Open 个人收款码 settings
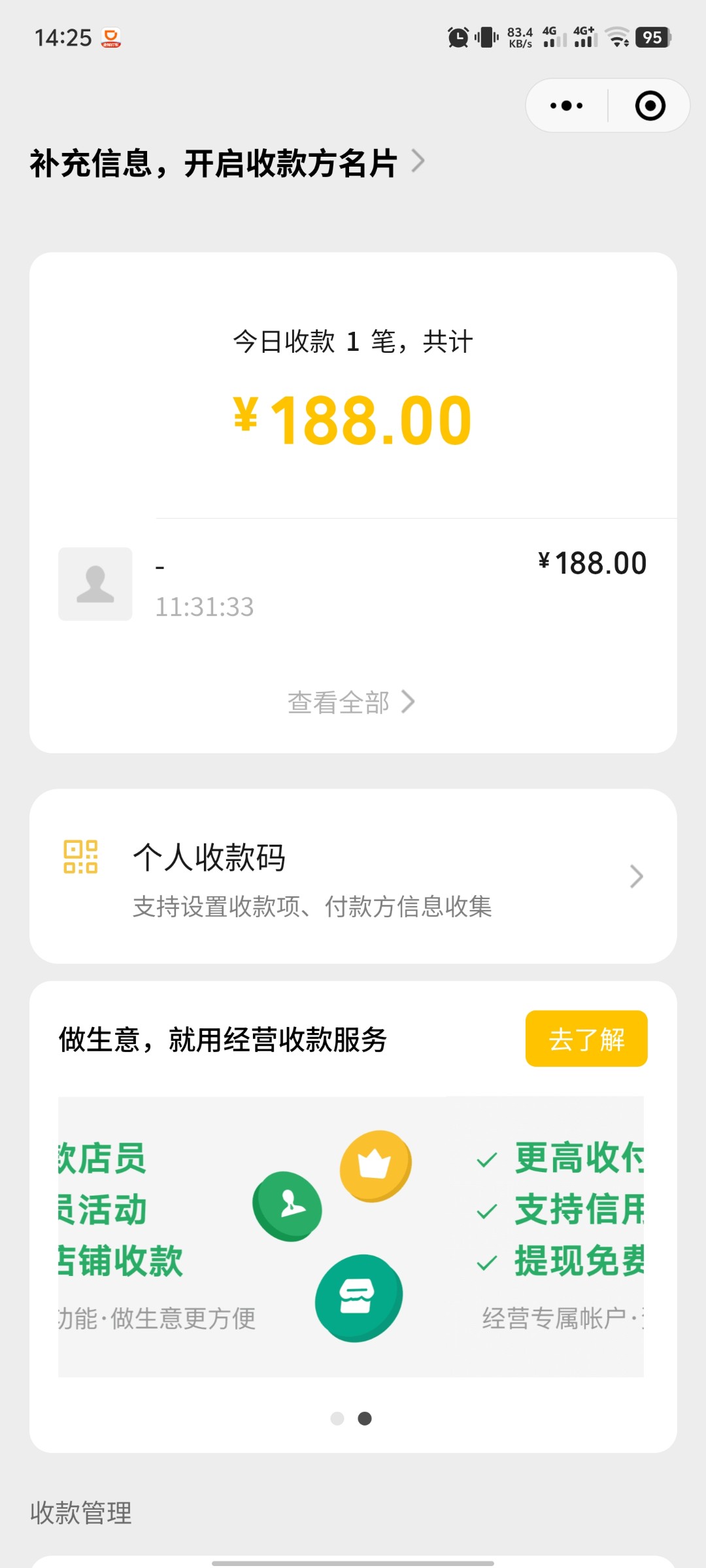Image resolution: width=706 pixels, height=1568 pixels. tap(352, 877)
